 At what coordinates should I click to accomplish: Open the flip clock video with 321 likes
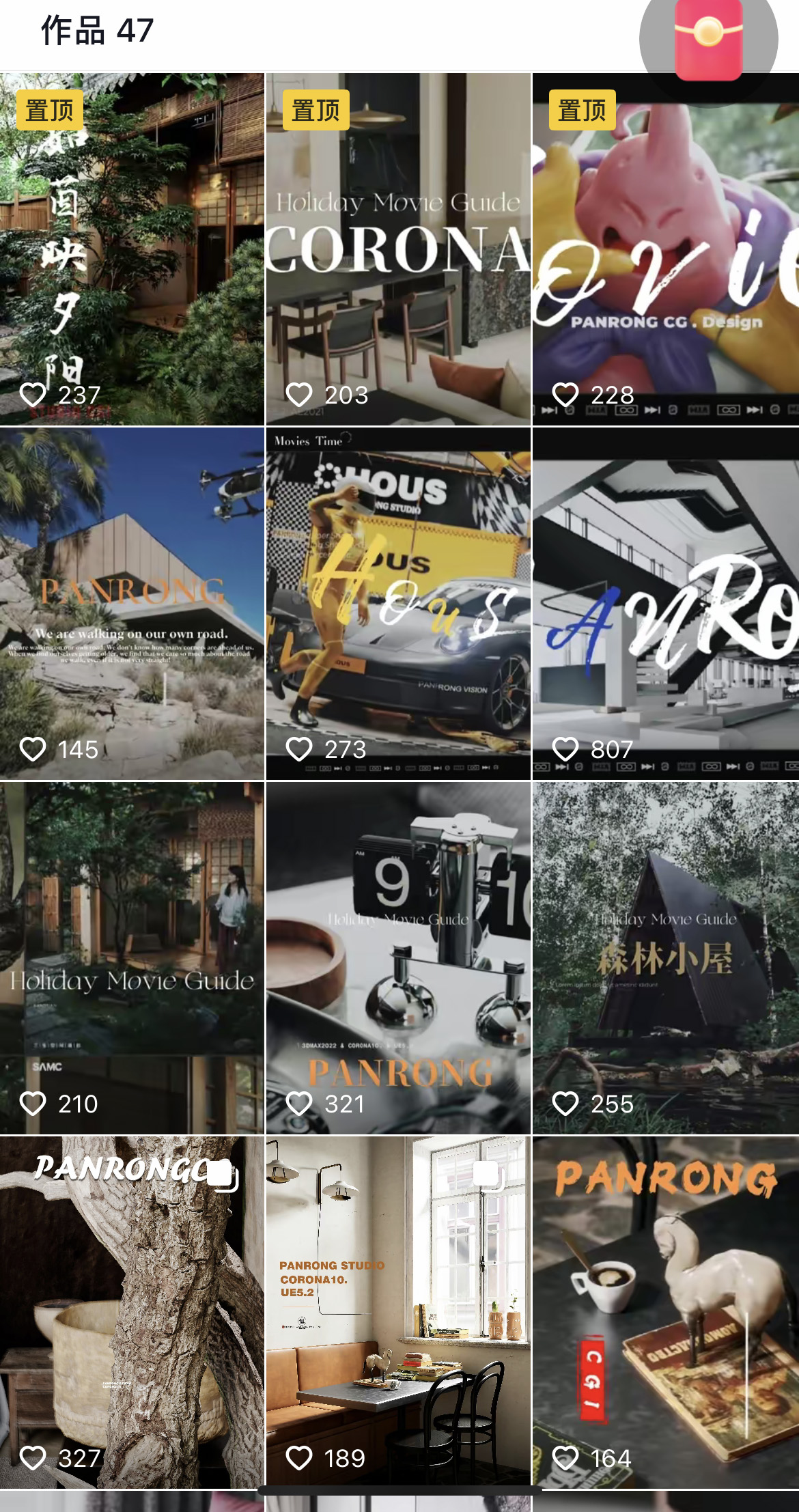(398, 958)
